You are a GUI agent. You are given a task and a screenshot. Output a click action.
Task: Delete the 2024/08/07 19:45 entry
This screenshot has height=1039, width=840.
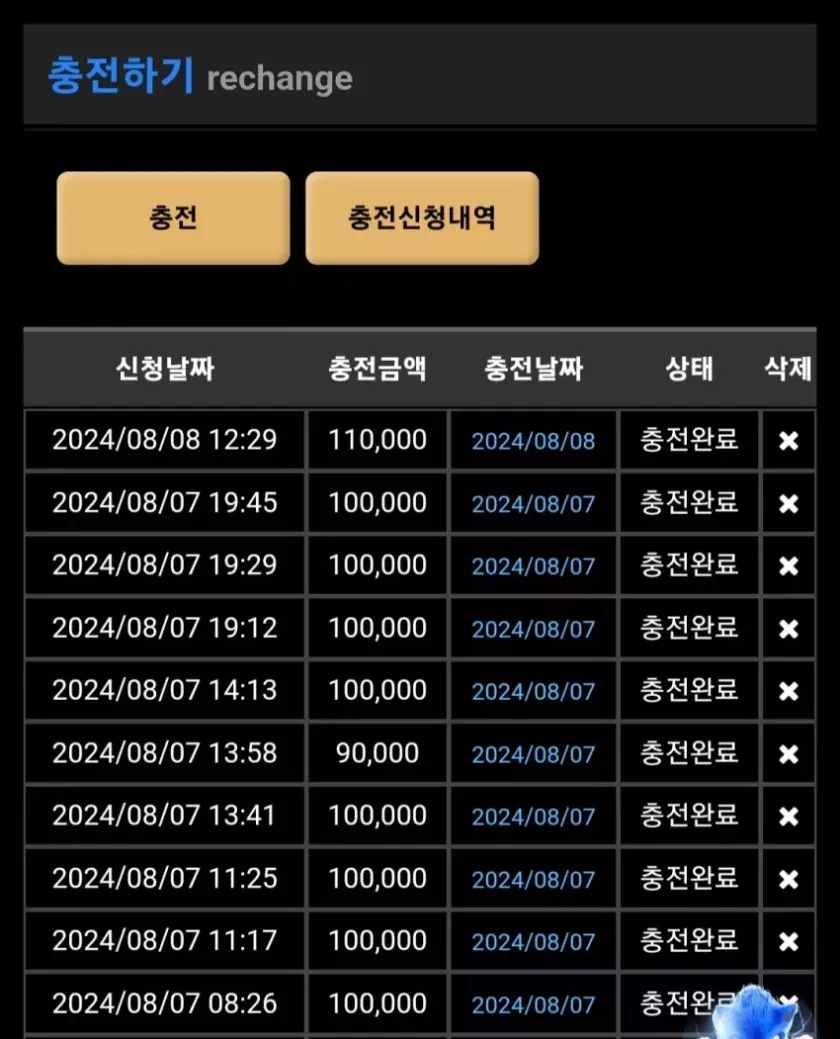[789, 503]
